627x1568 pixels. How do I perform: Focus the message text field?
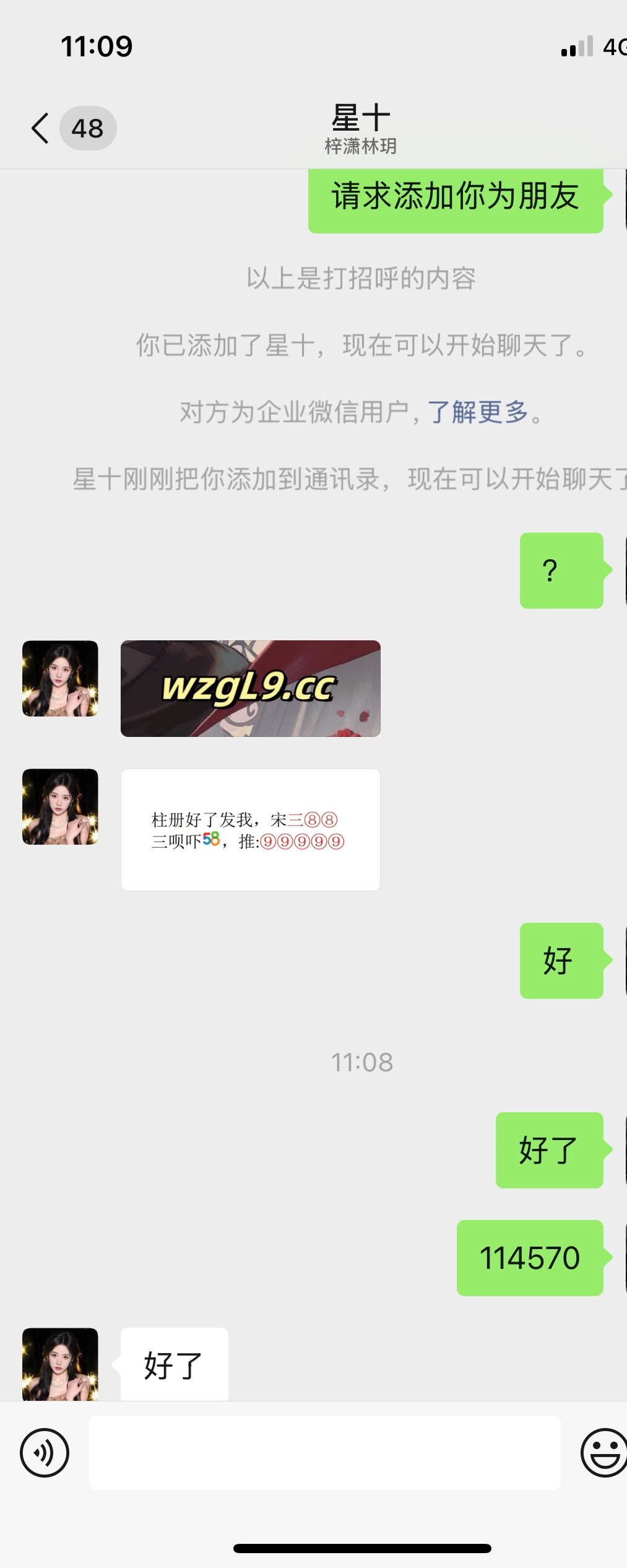pyautogui.click(x=324, y=1452)
